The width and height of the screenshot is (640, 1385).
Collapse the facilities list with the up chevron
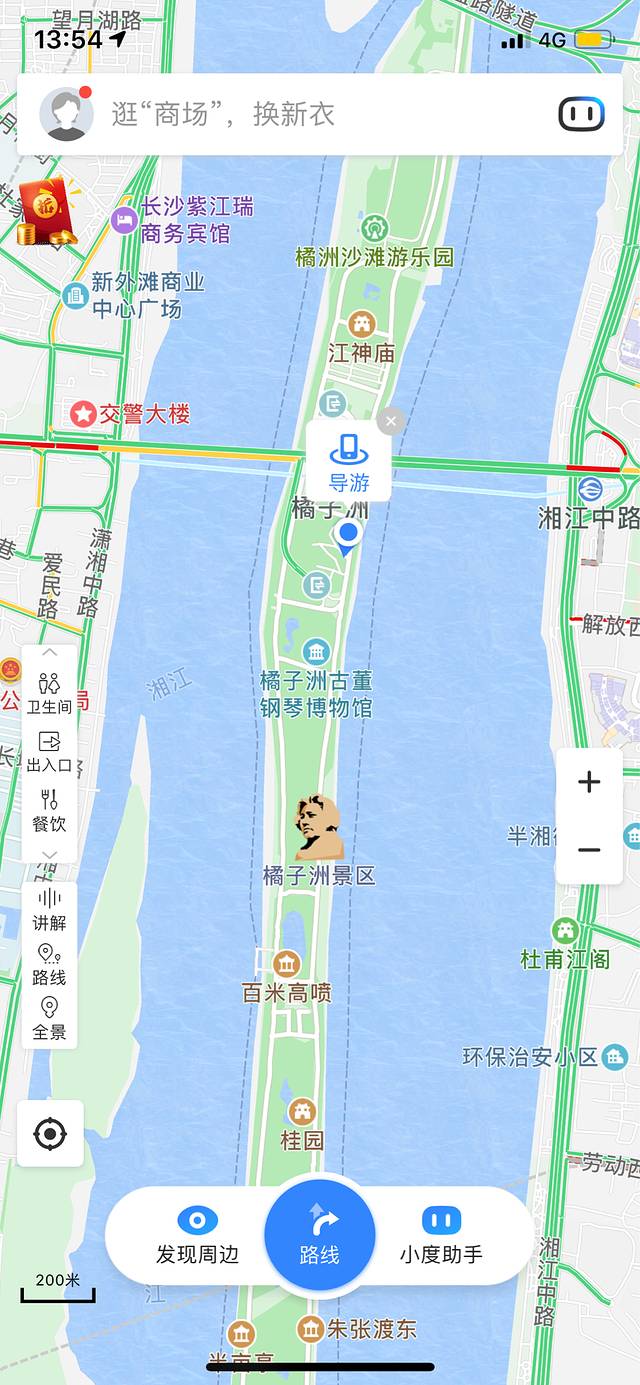[x=49, y=653]
